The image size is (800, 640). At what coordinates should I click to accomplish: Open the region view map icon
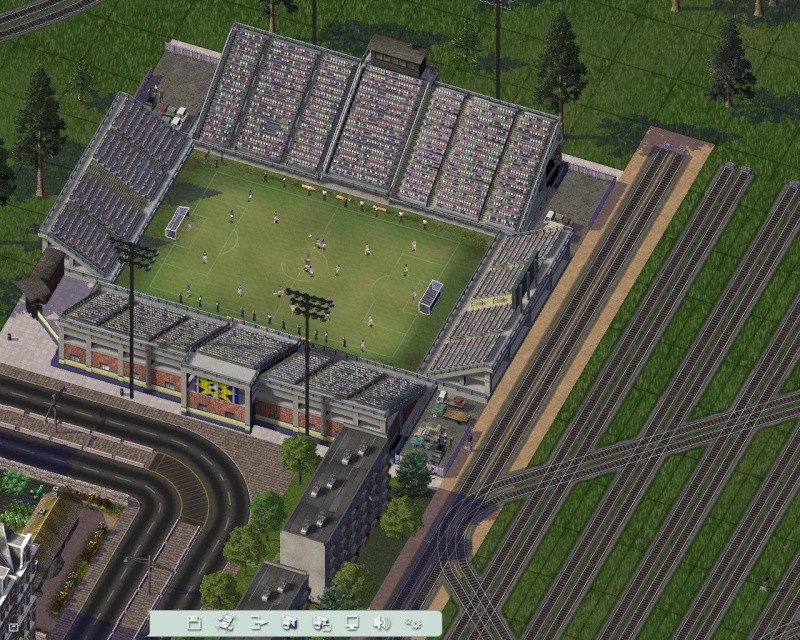[226, 623]
